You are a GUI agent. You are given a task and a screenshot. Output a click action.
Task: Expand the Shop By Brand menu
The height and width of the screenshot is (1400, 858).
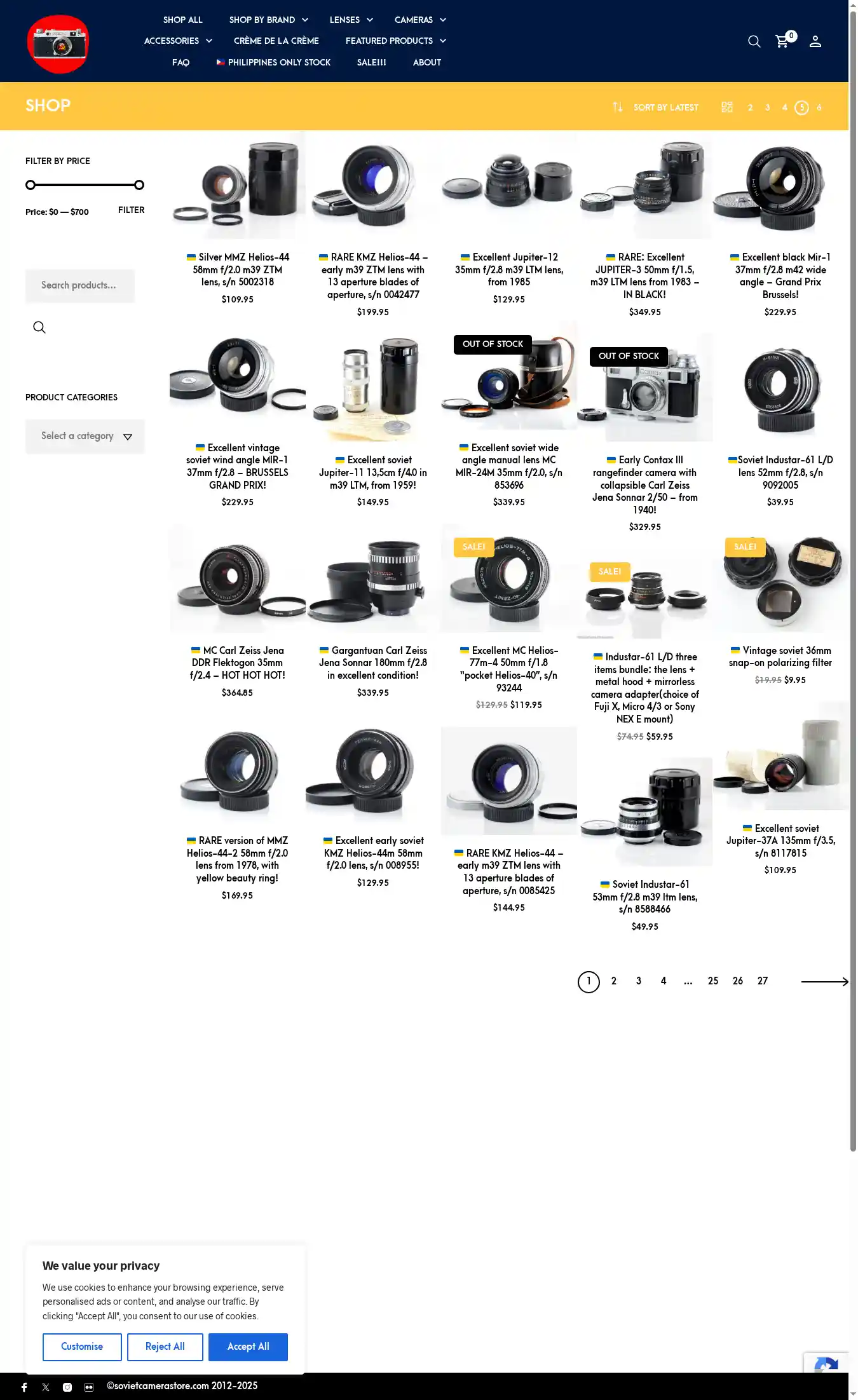tap(268, 20)
